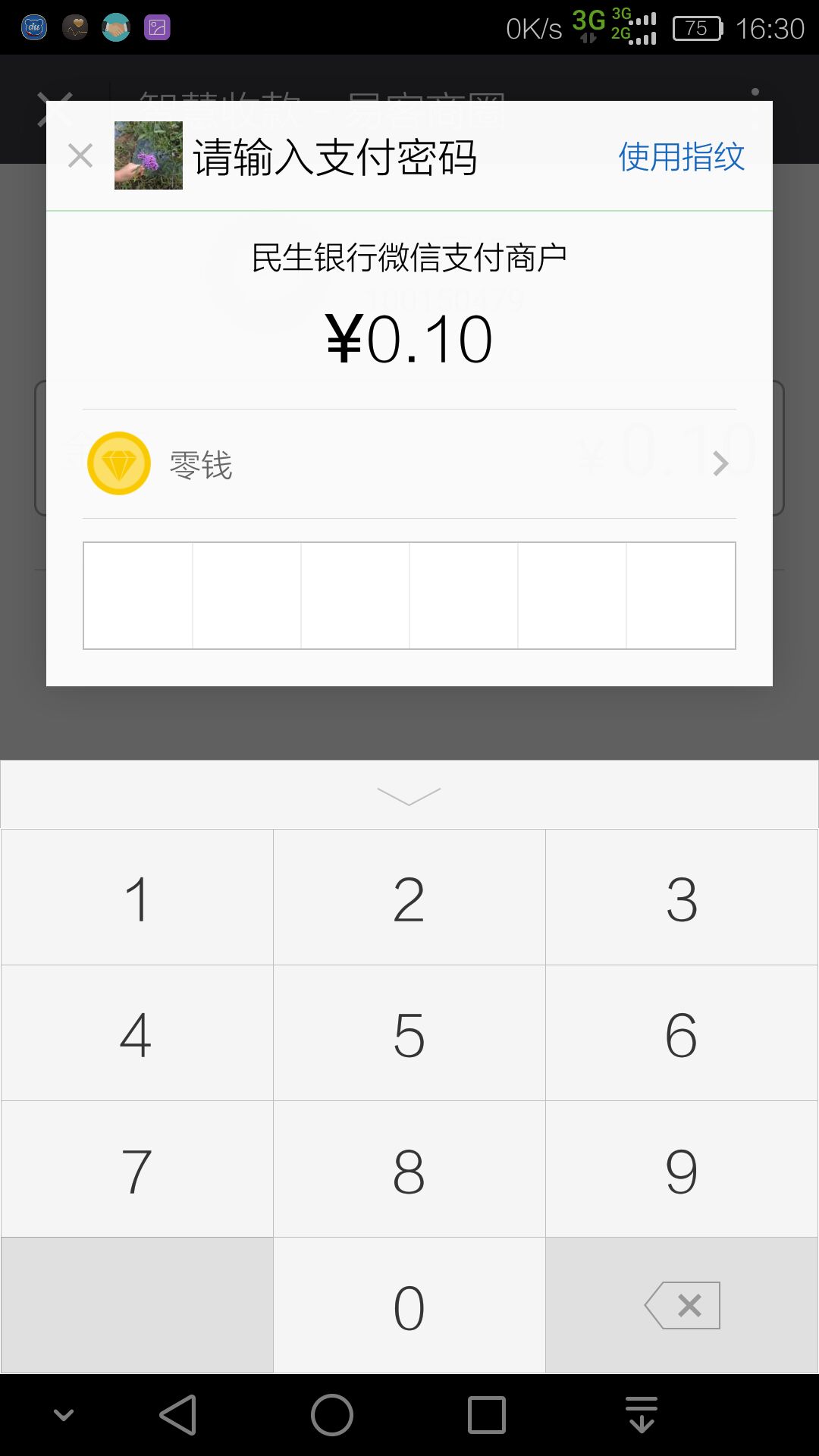Change the 零钱 payment method
The width and height of the screenshot is (819, 1456).
point(409,463)
